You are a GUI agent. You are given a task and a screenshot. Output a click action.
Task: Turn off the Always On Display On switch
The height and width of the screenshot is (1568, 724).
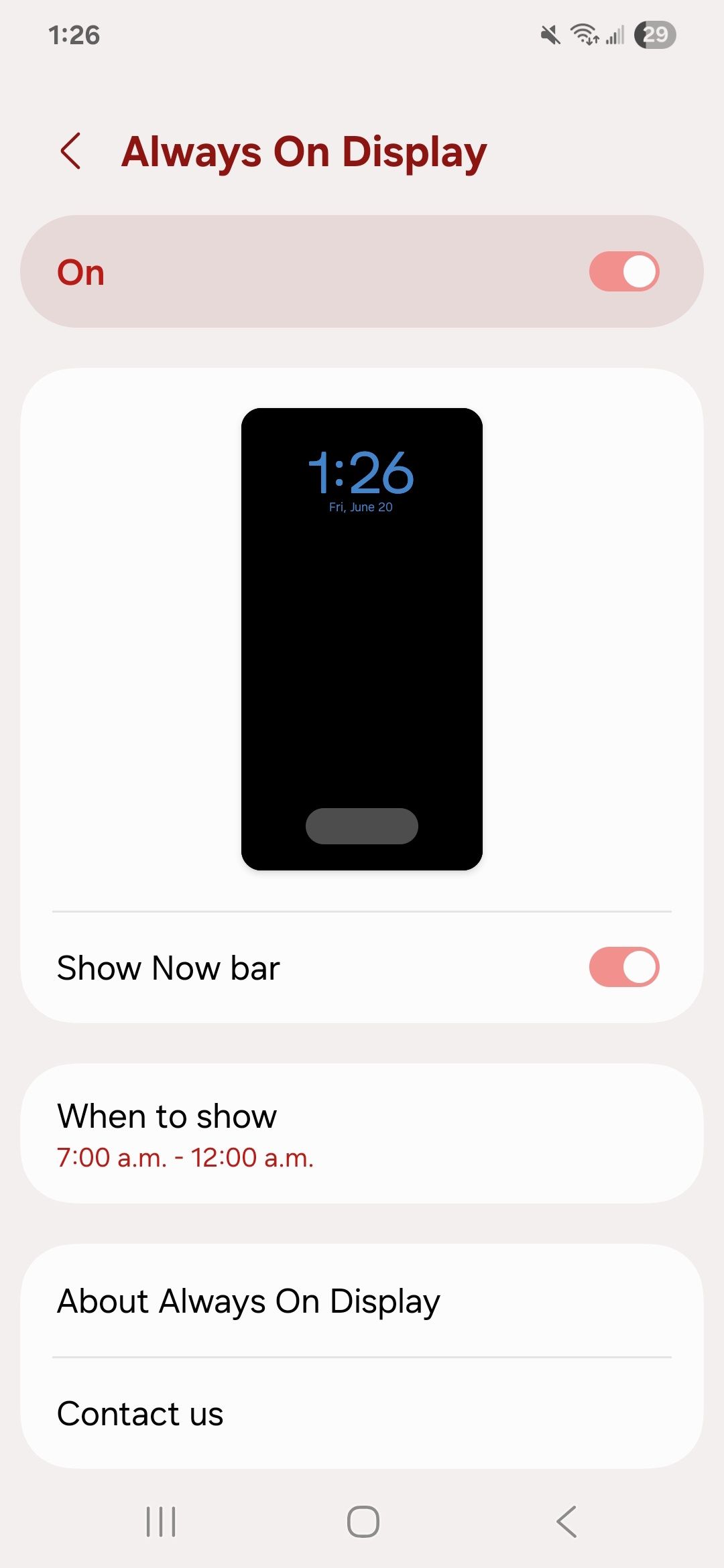point(623,271)
